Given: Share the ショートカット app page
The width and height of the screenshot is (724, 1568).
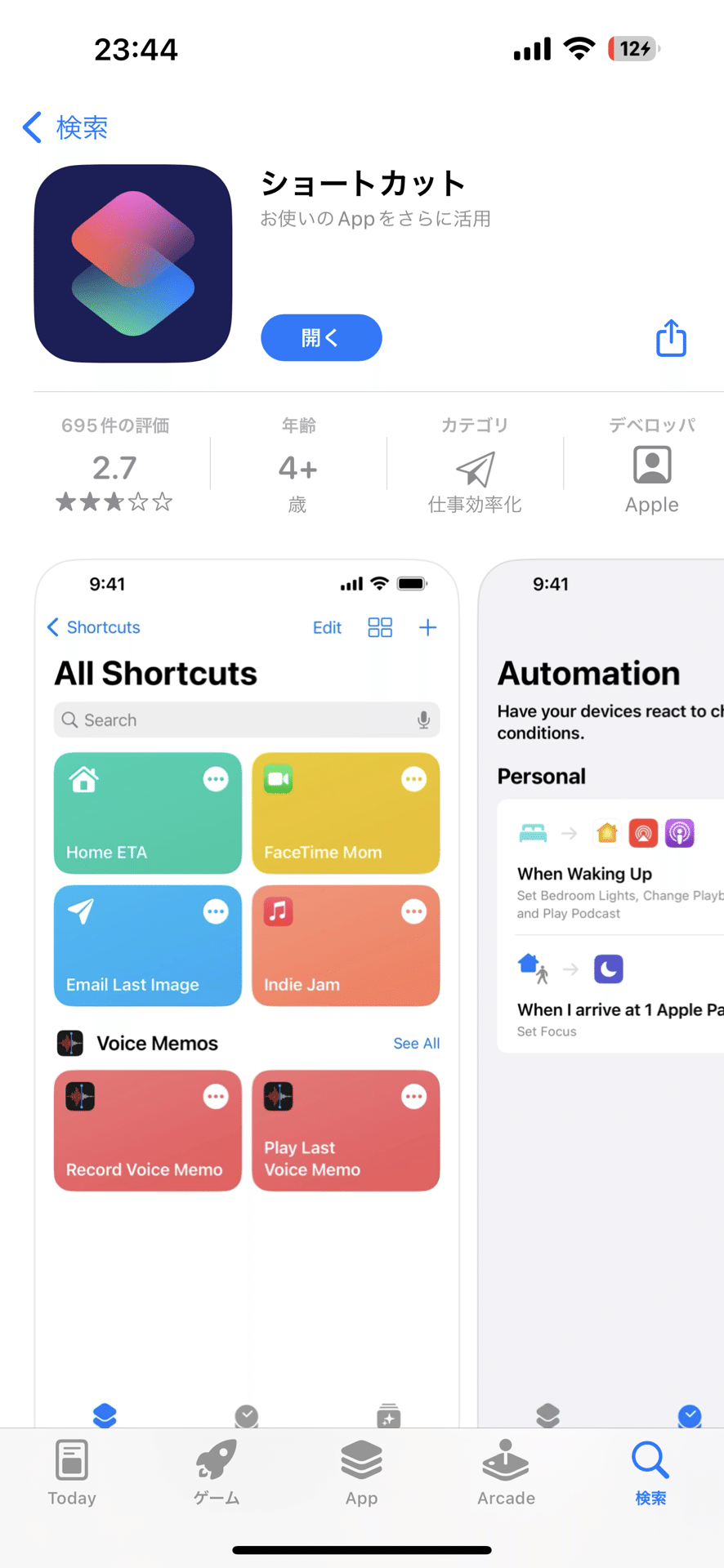Looking at the screenshot, I should click(671, 337).
